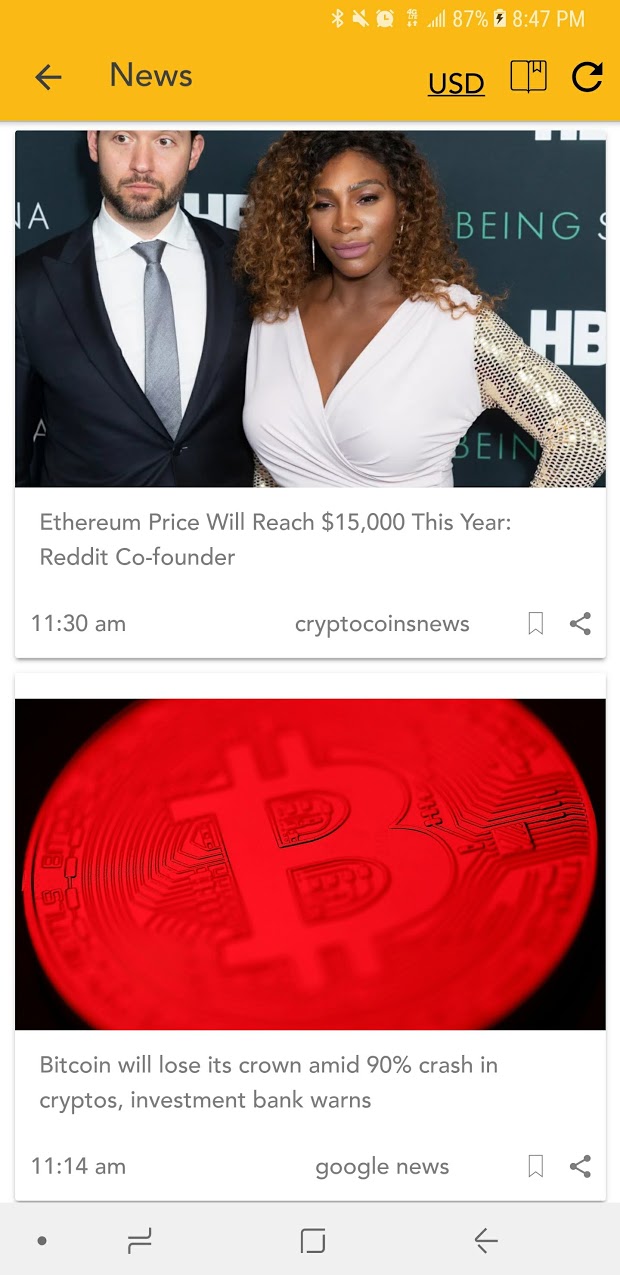The height and width of the screenshot is (1275, 620).
Task: Open the Bitcoin 90% crash article
Action: click(x=268, y=1082)
